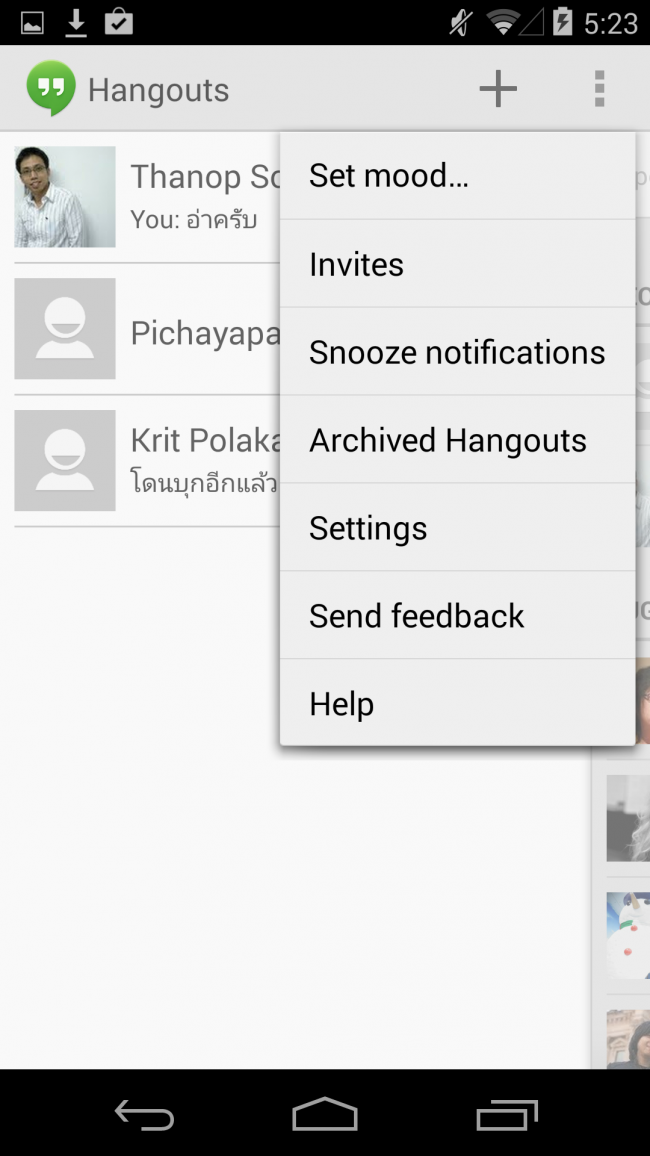Tap the system back button
The width and height of the screenshot is (650, 1156).
pyautogui.click(x=144, y=1113)
